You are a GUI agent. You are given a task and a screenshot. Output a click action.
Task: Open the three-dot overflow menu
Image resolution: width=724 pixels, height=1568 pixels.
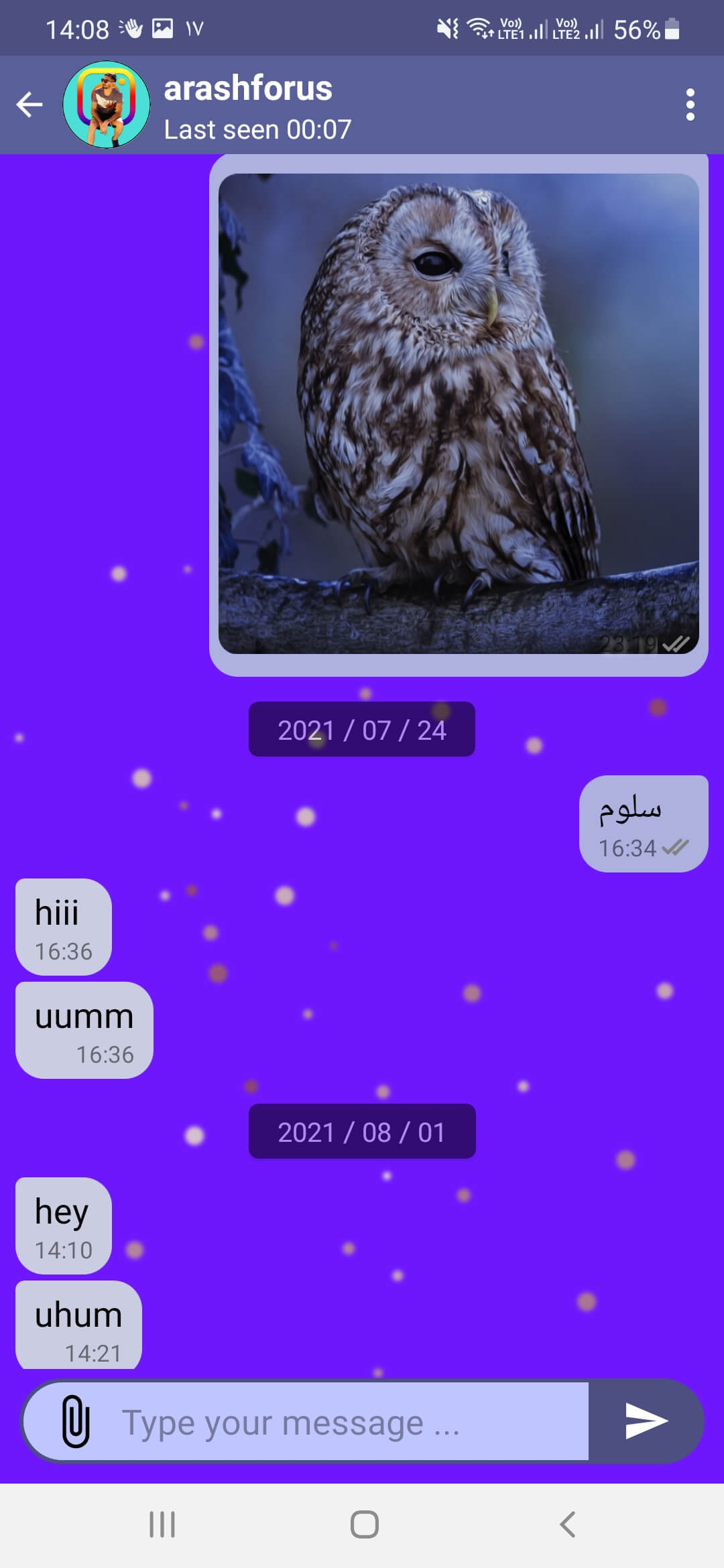[690, 105]
